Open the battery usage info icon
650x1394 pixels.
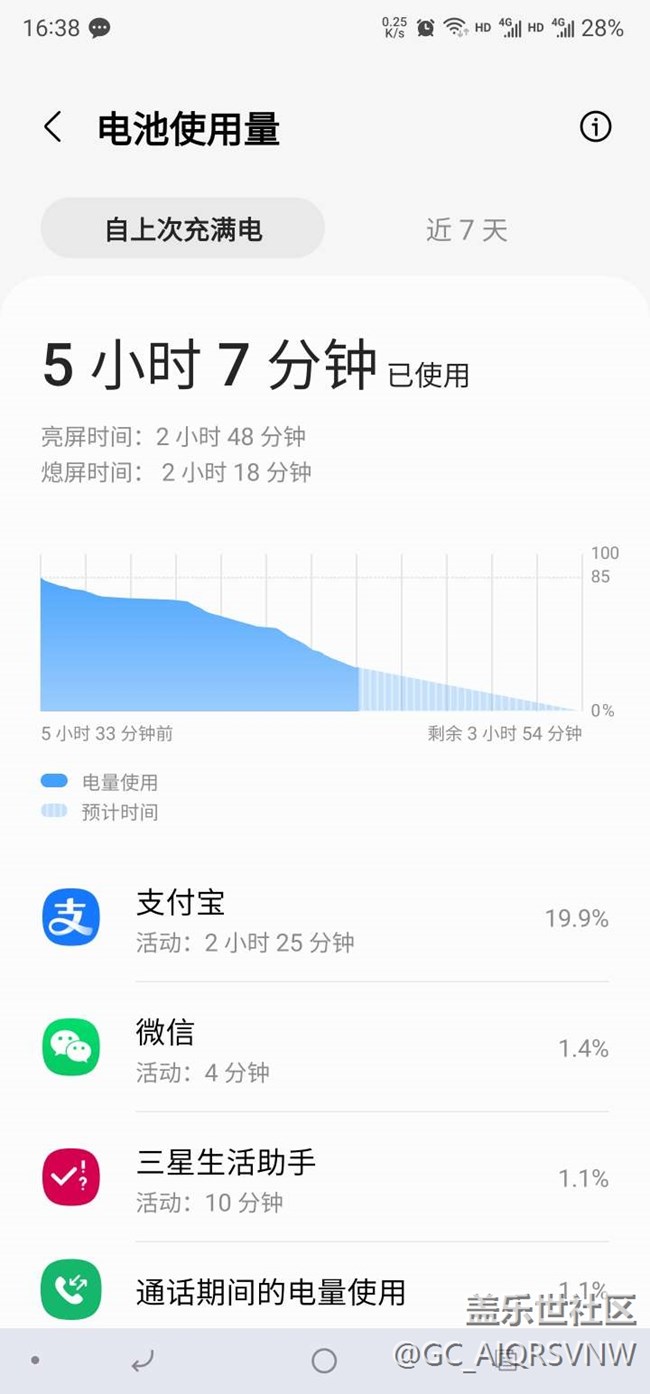point(595,127)
